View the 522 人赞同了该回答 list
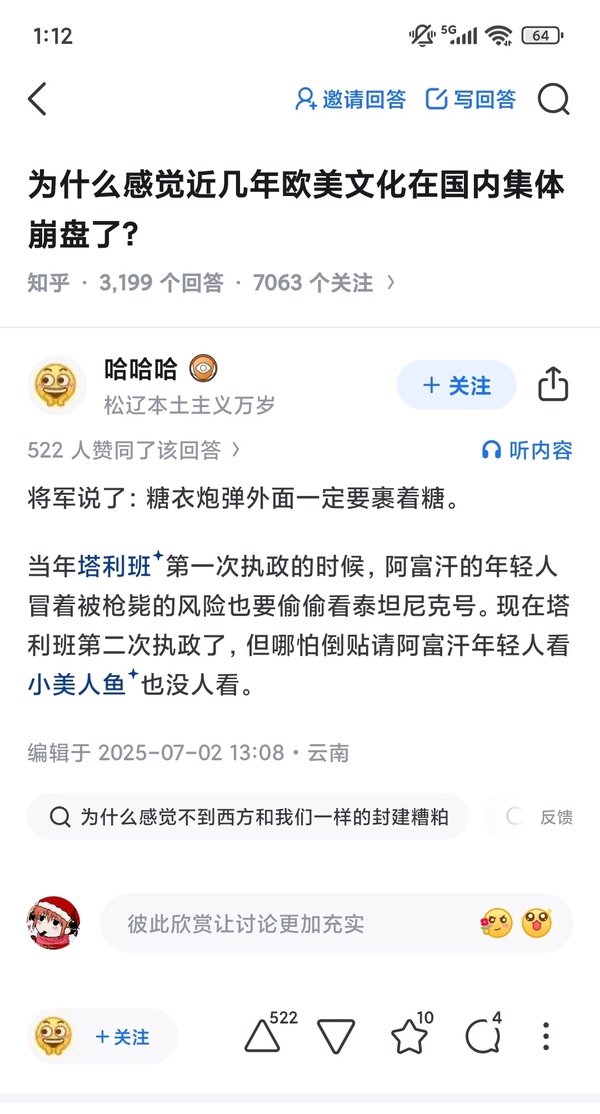600x1114 pixels. click(x=133, y=450)
